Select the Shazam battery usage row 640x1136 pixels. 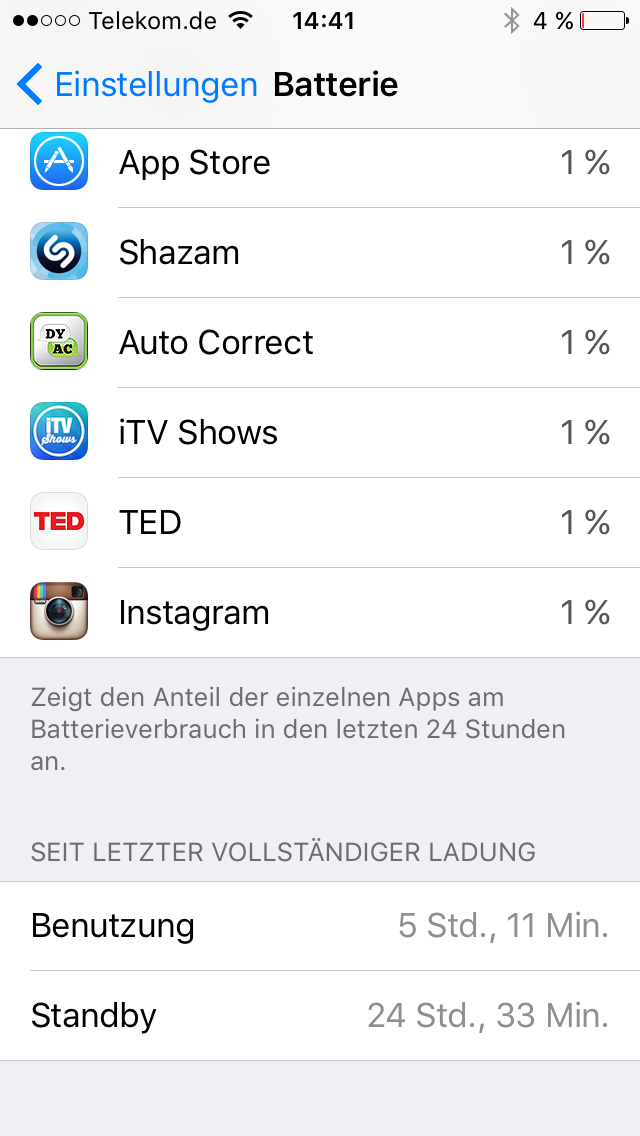[320, 252]
